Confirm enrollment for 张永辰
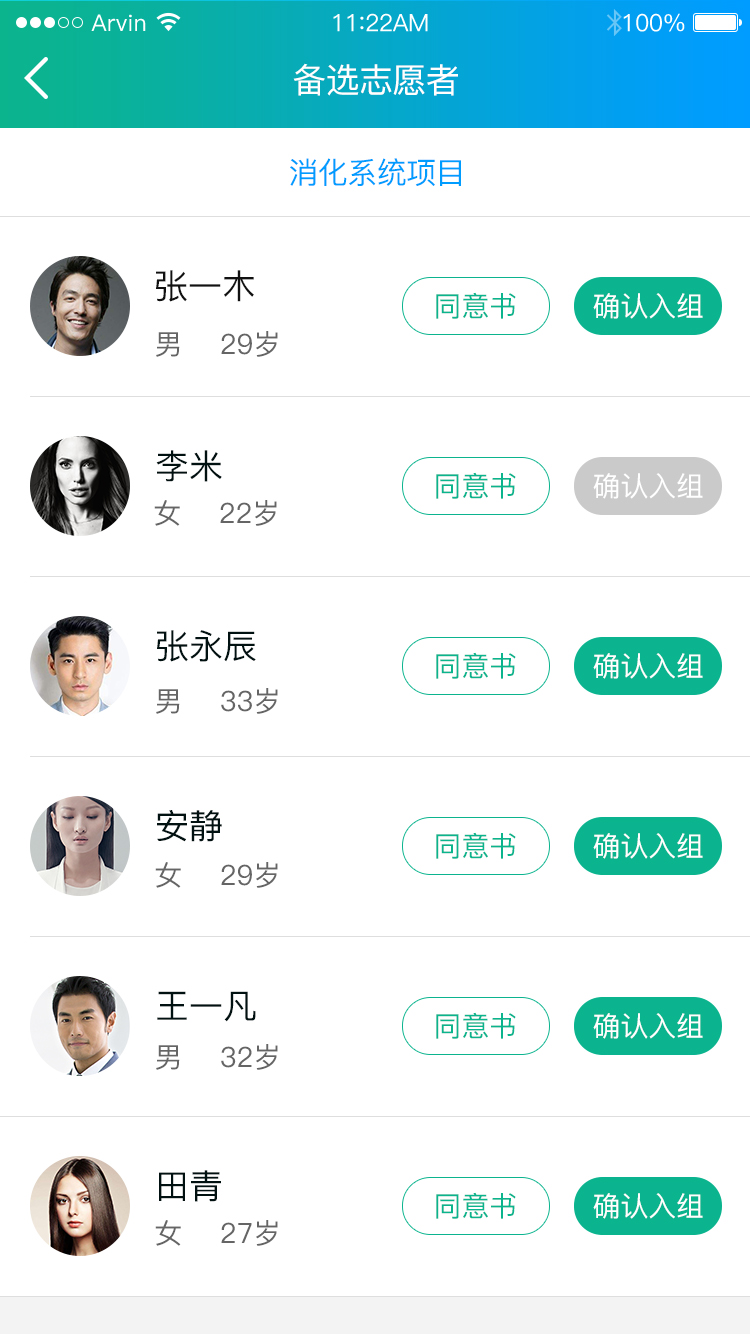The height and width of the screenshot is (1334, 750). pos(647,666)
